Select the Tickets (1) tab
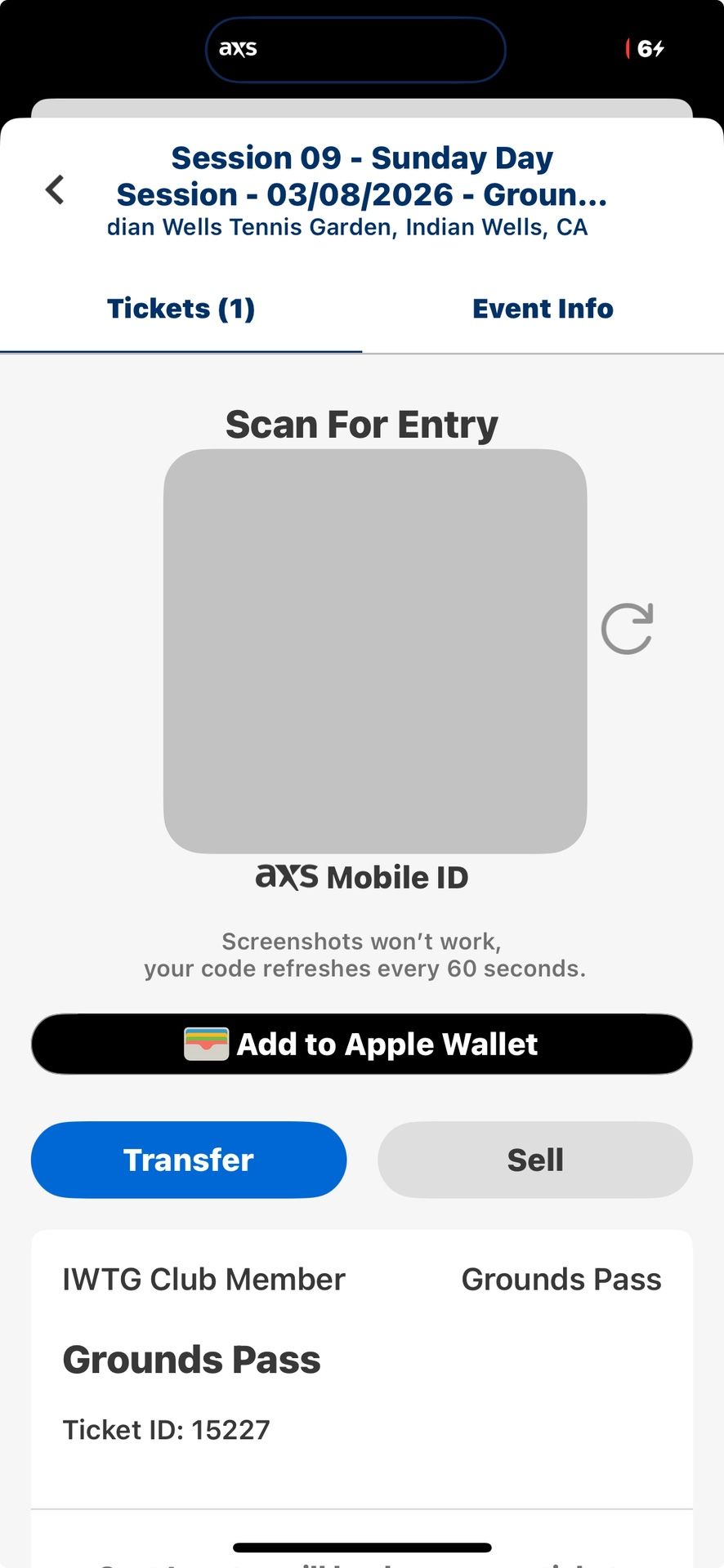Image resolution: width=724 pixels, height=1568 pixels. coord(181,309)
